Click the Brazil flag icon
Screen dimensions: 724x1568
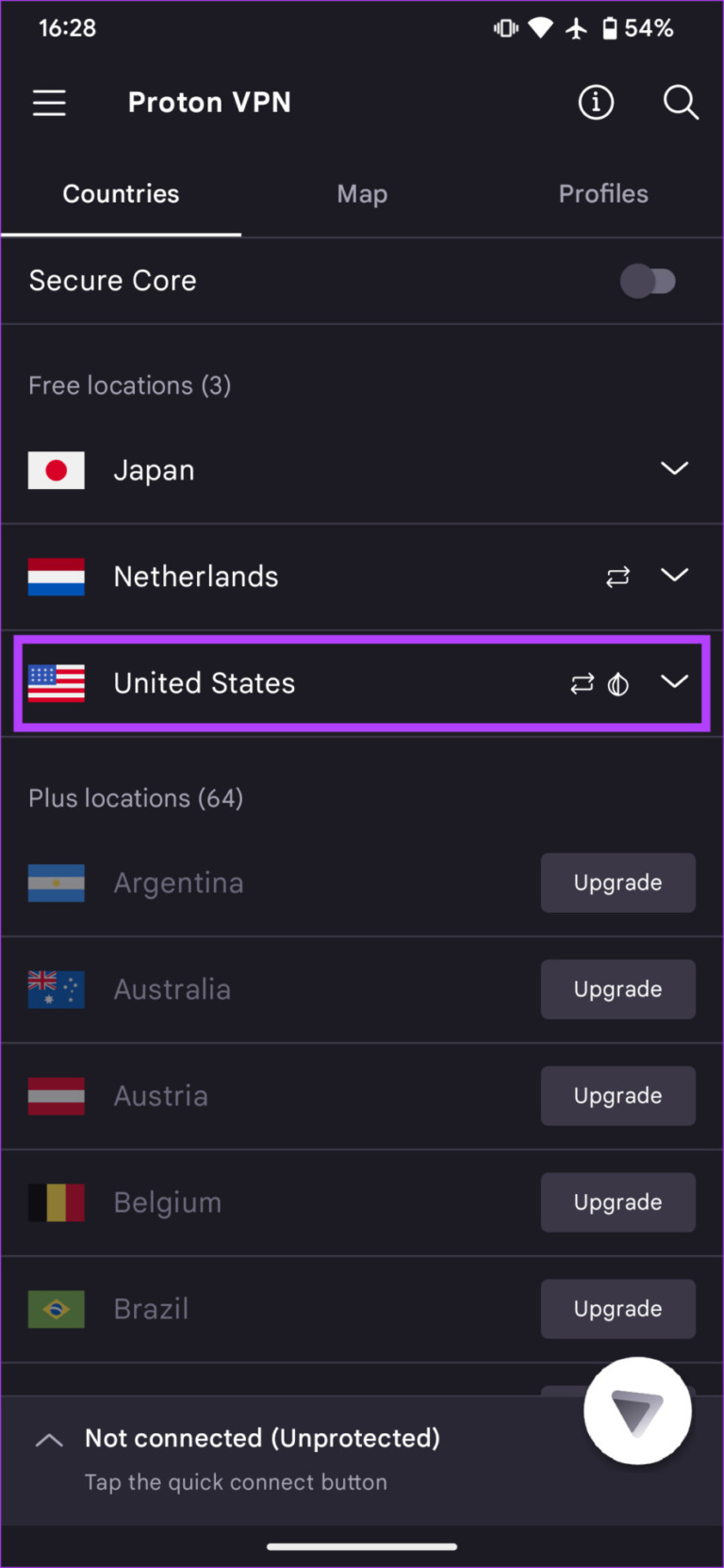56,1308
